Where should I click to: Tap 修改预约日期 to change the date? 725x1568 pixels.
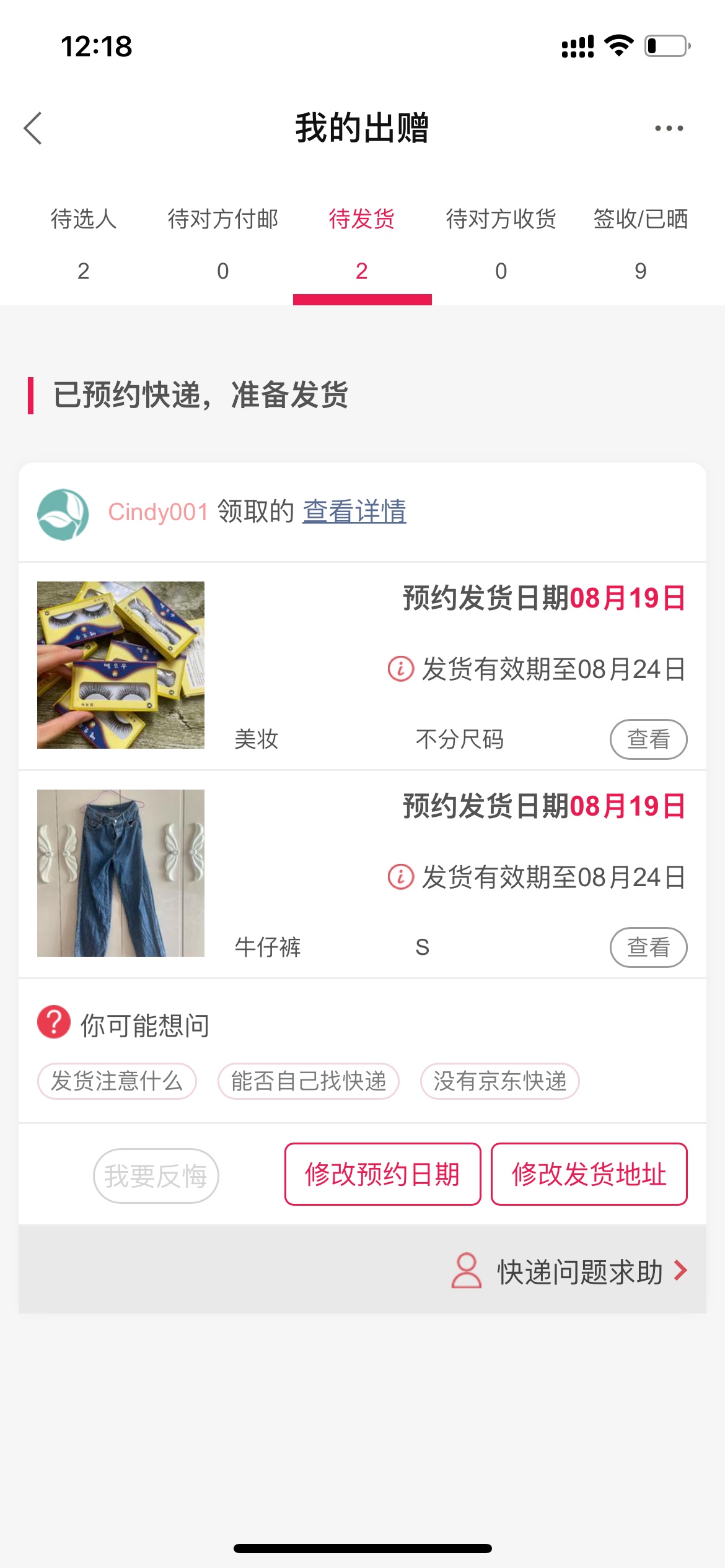(x=382, y=1174)
